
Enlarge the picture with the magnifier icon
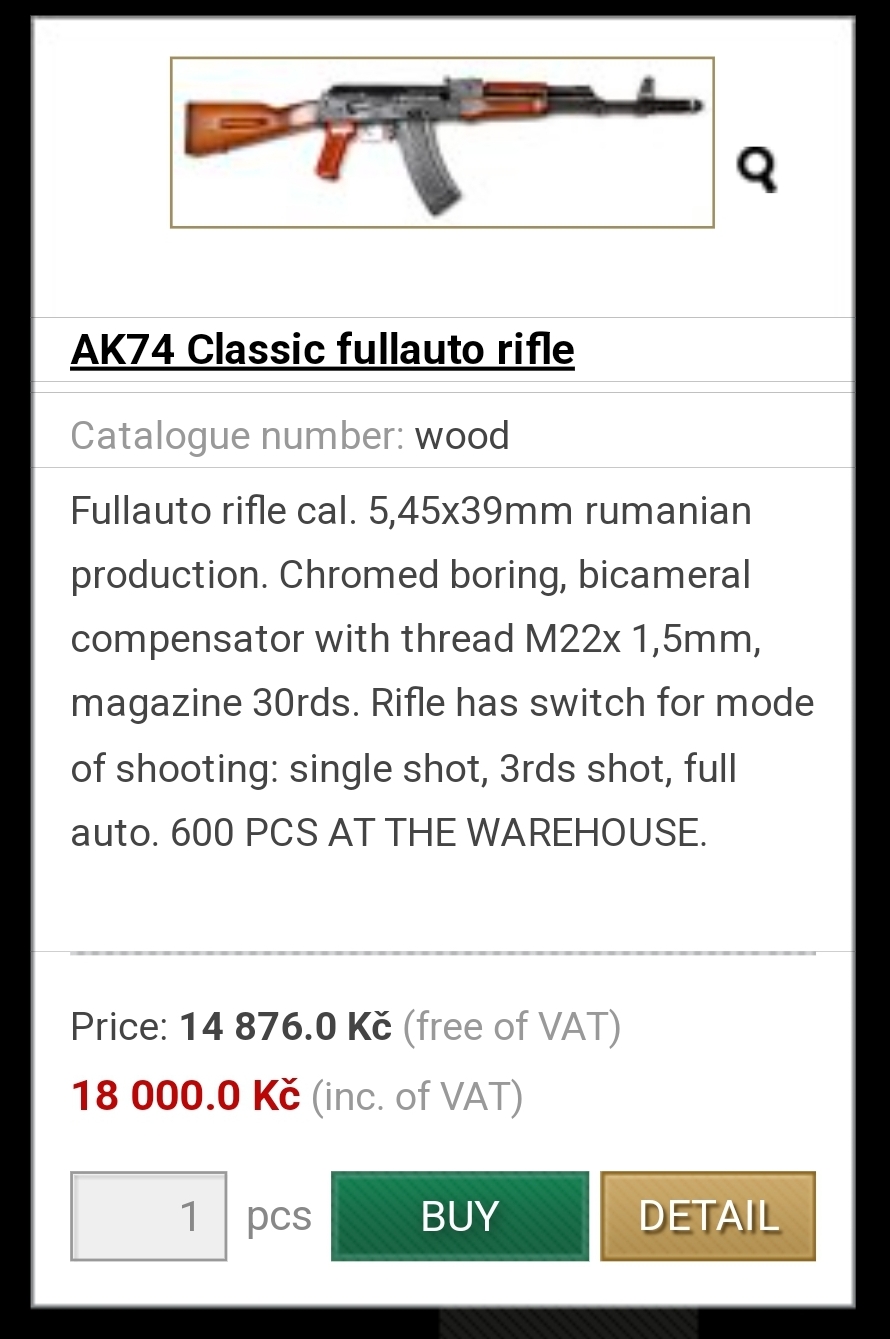(x=756, y=168)
